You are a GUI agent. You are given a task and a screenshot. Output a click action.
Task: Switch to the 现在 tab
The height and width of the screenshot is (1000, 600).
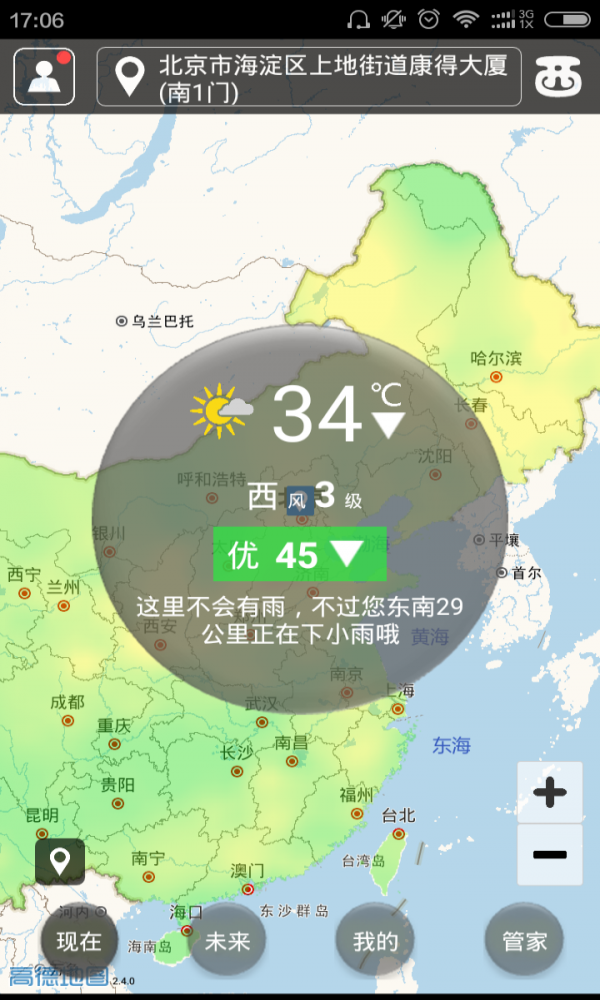[x=79, y=941]
